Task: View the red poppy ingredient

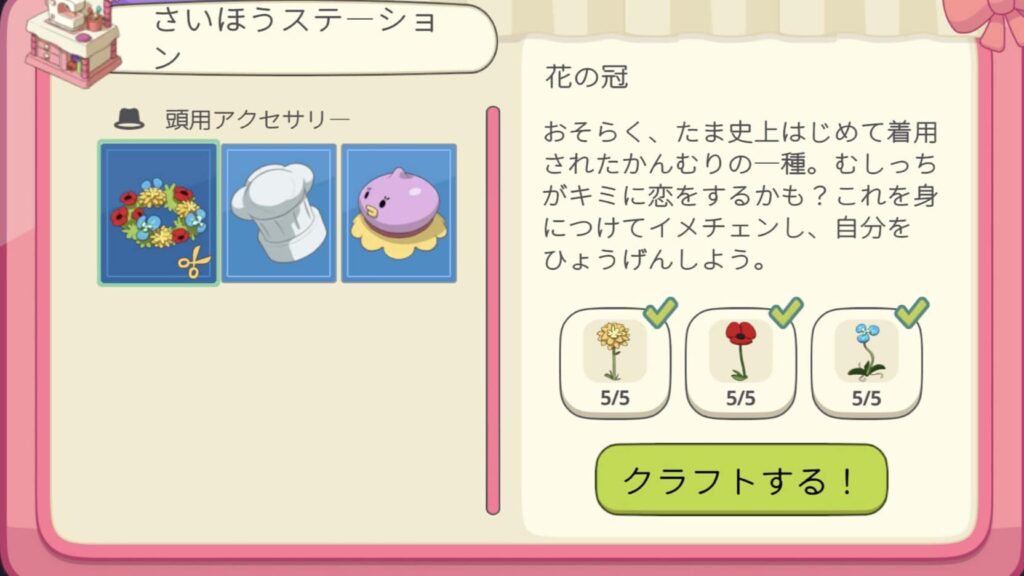Action: [x=740, y=362]
